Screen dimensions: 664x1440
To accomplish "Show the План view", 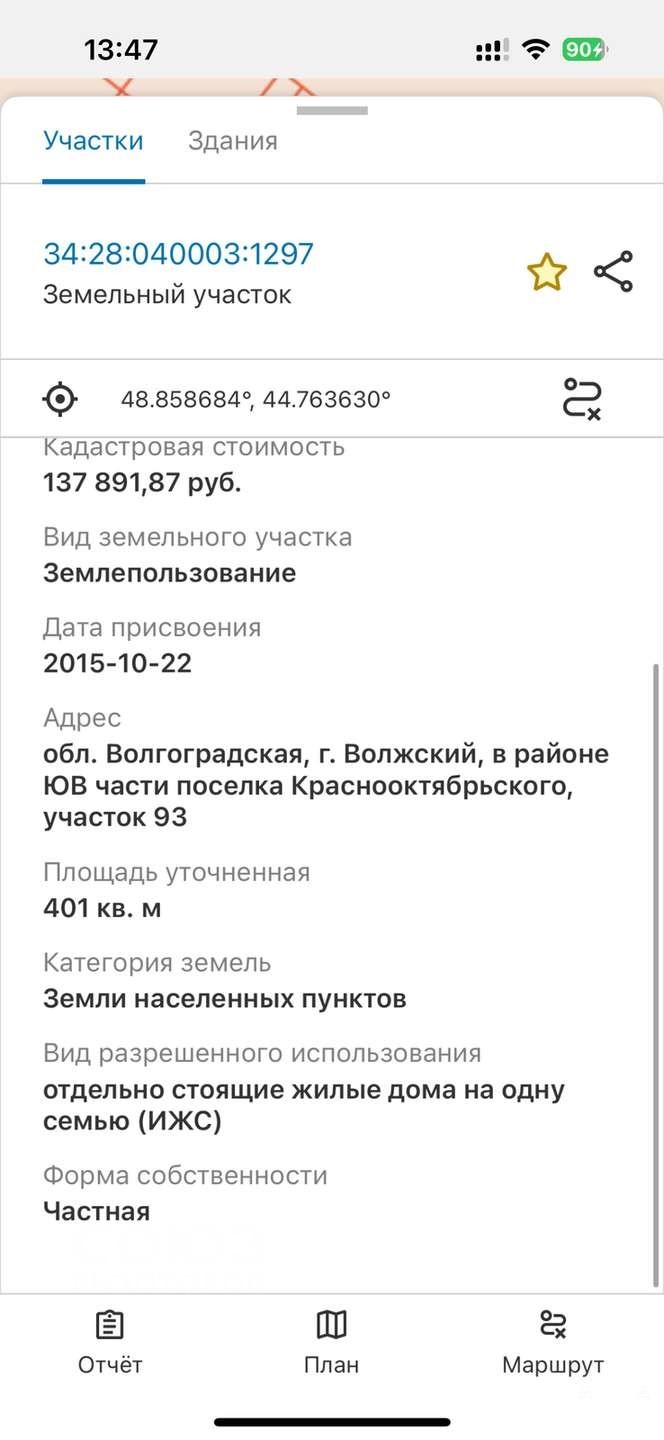I will tap(331, 1344).
